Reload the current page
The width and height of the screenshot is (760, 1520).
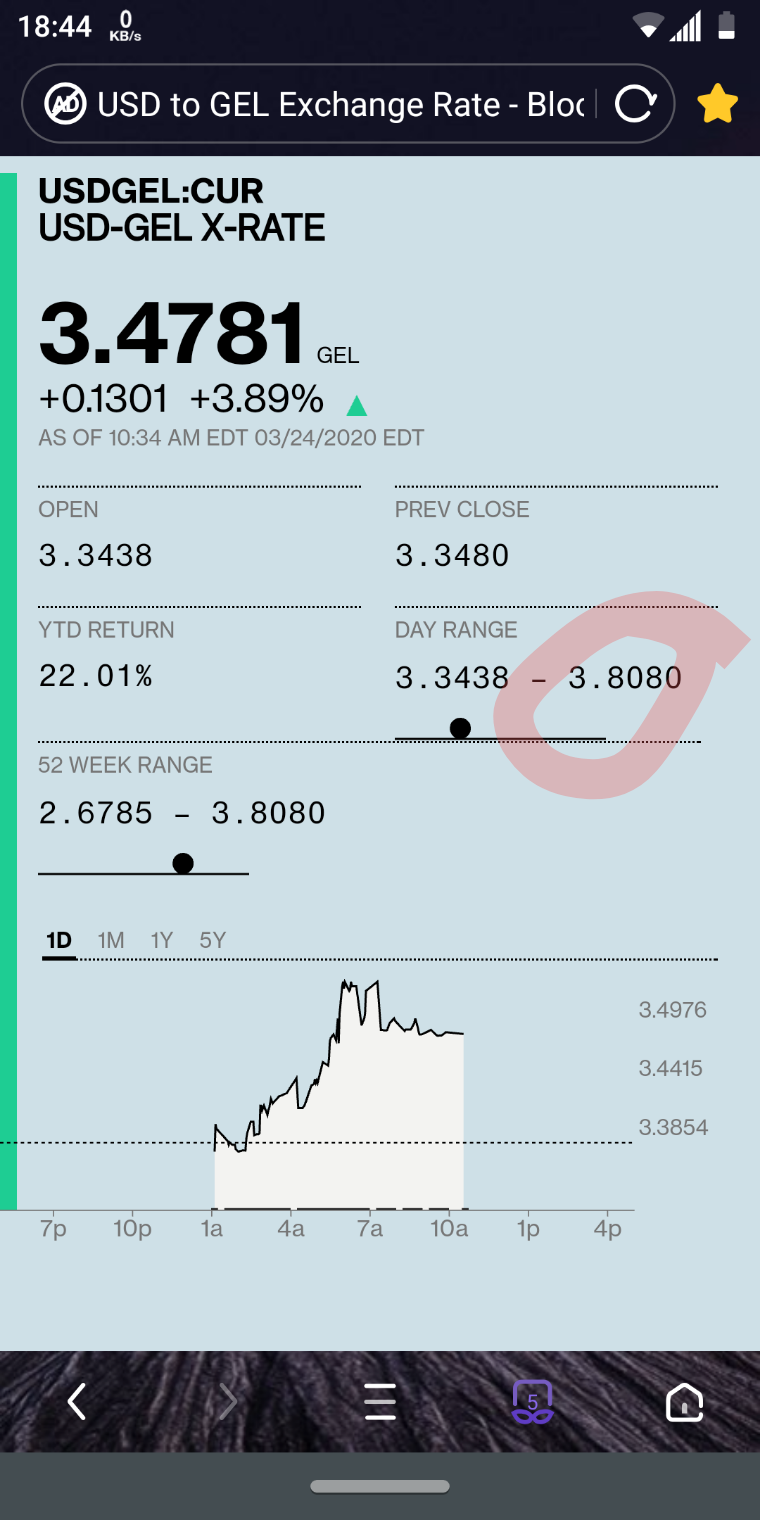635,104
